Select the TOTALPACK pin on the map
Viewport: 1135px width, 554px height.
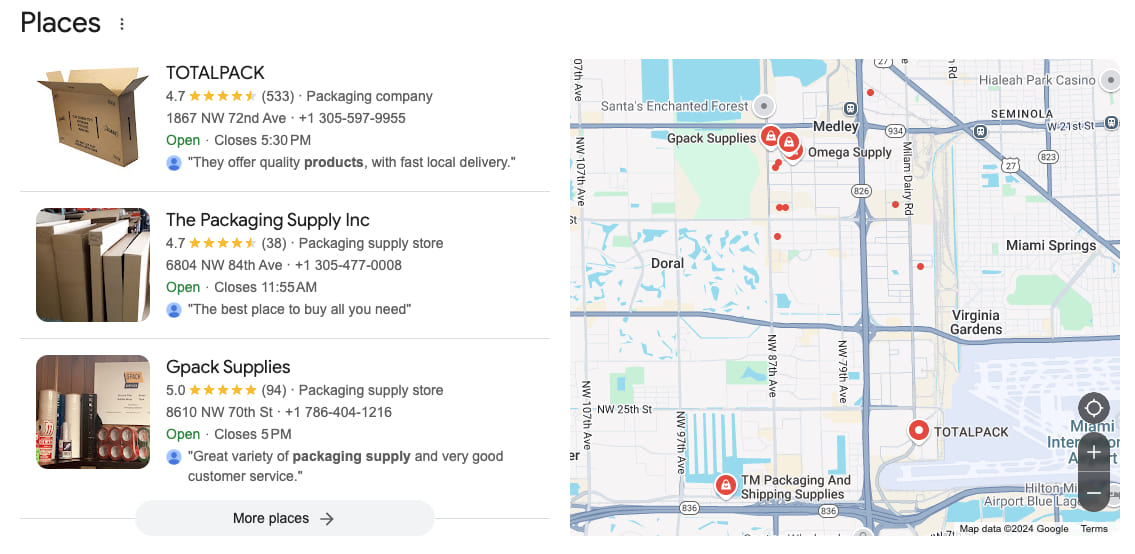pyautogui.click(x=919, y=430)
